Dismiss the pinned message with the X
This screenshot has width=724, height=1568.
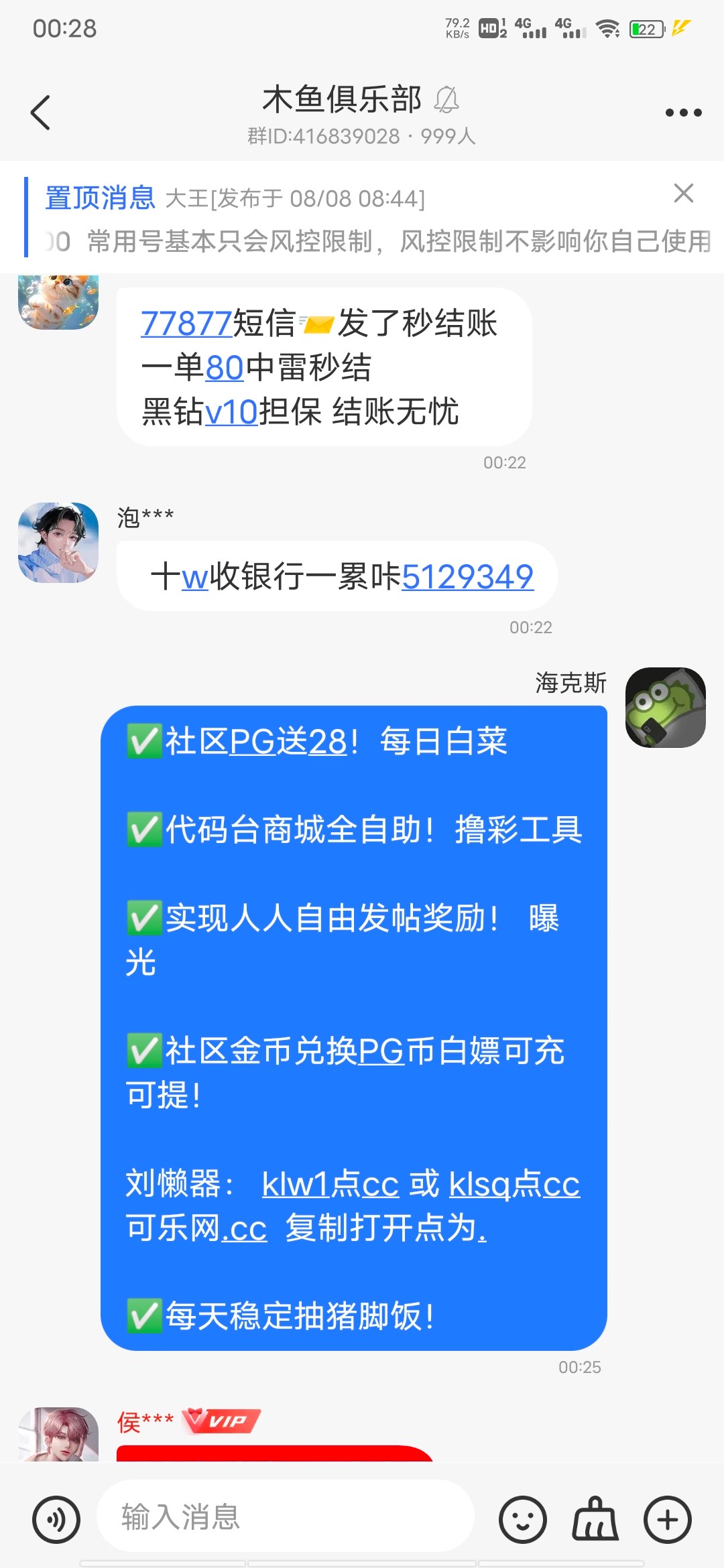(683, 194)
